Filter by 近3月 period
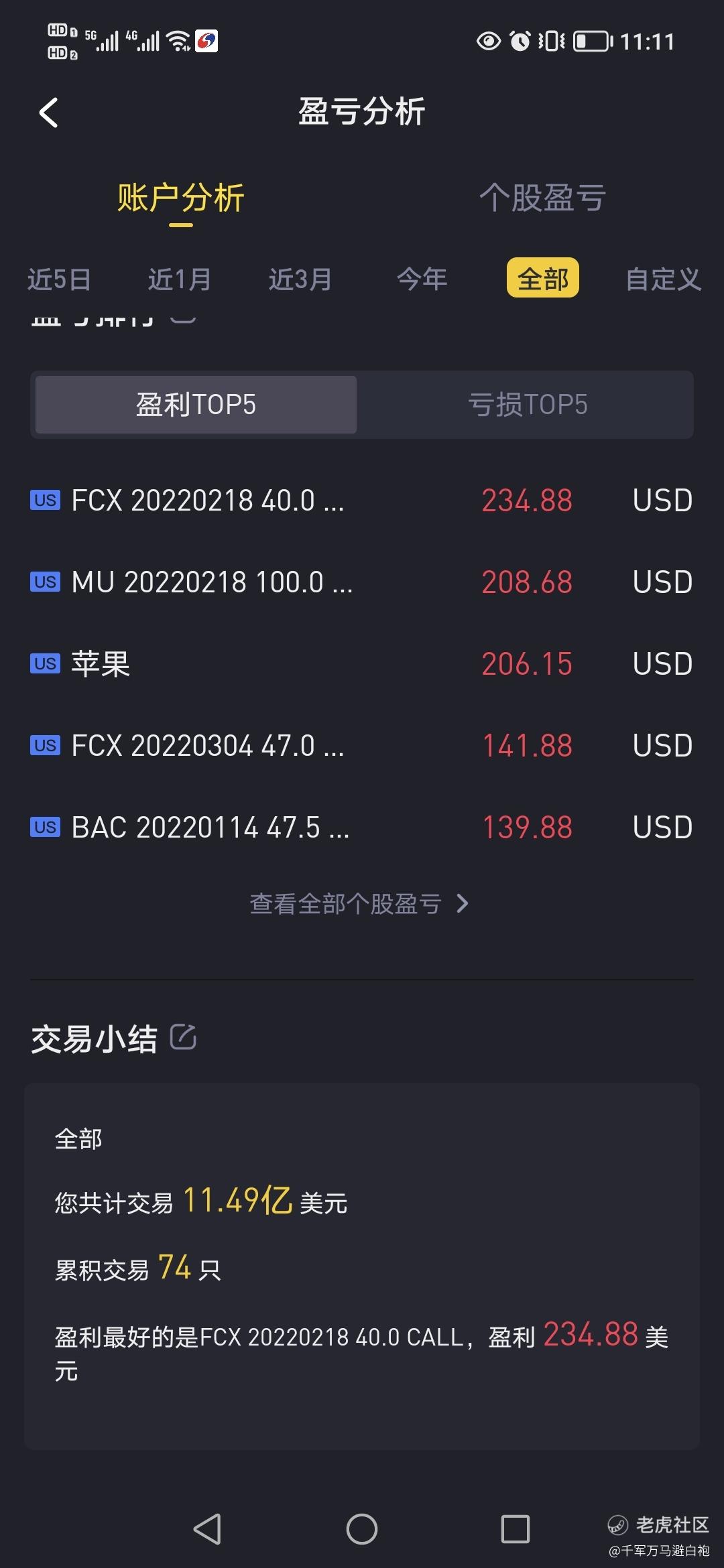The image size is (724, 1568). (300, 279)
